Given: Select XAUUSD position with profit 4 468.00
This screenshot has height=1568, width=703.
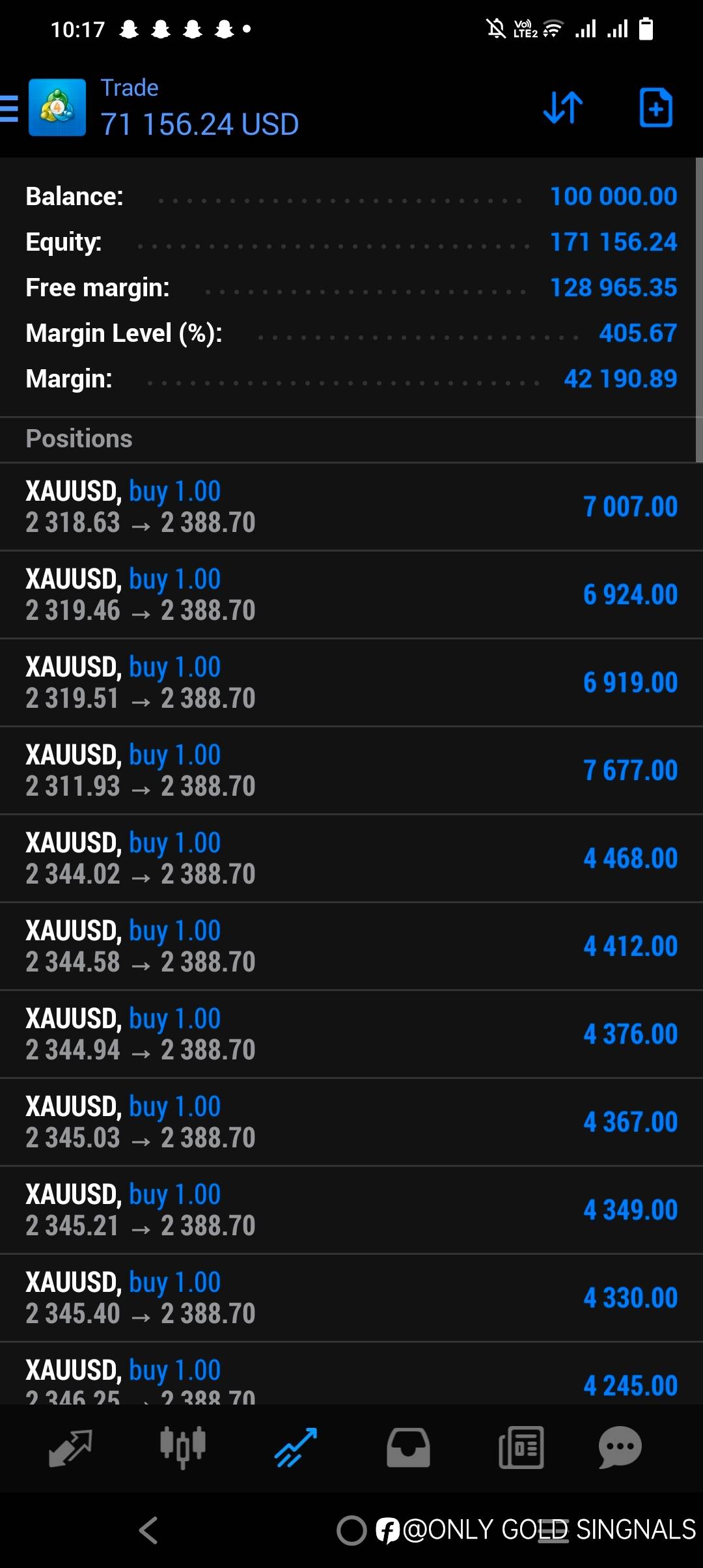Looking at the screenshot, I should click(351, 858).
